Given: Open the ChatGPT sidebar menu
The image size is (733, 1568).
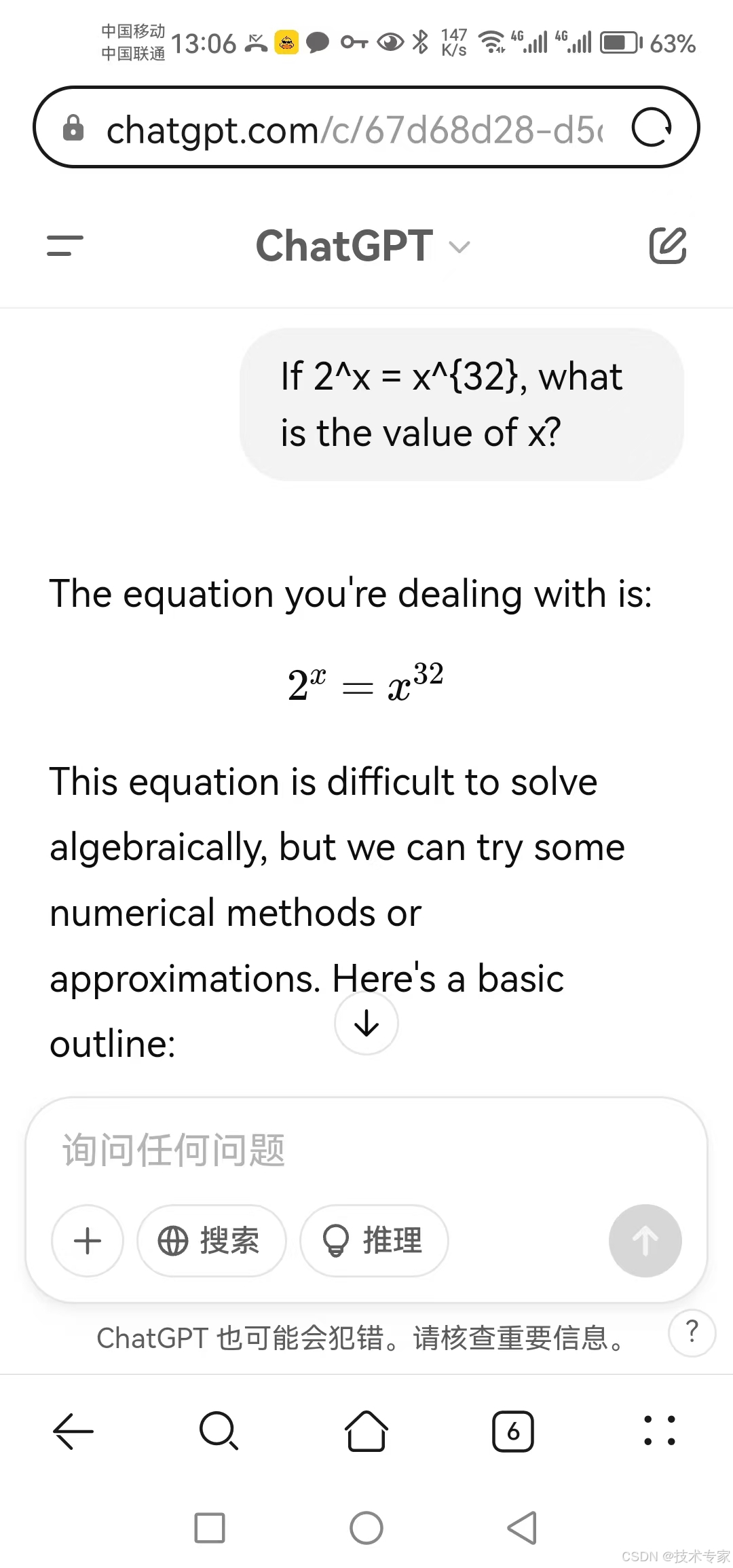Looking at the screenshot, I should 65,246.
